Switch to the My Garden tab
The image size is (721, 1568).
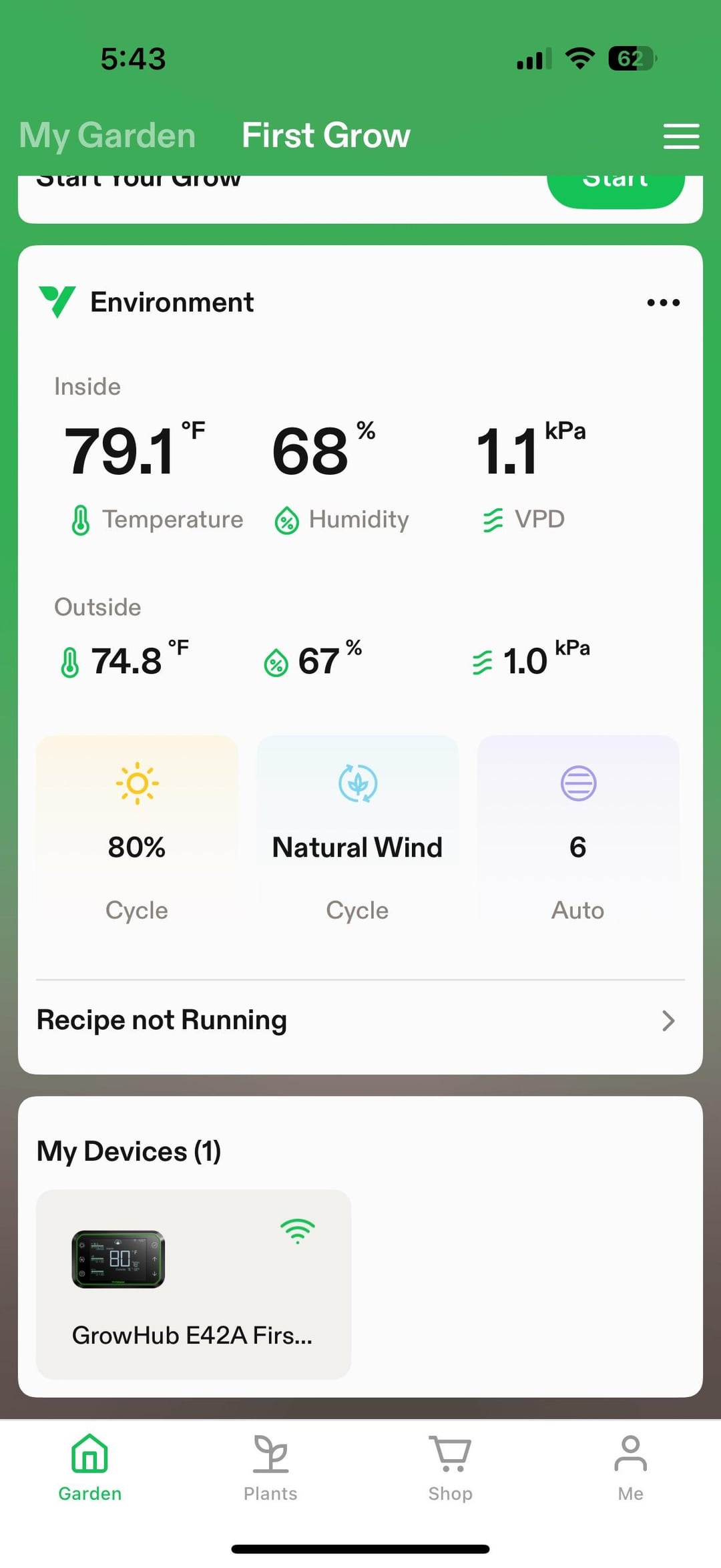(x=107, y=136)
